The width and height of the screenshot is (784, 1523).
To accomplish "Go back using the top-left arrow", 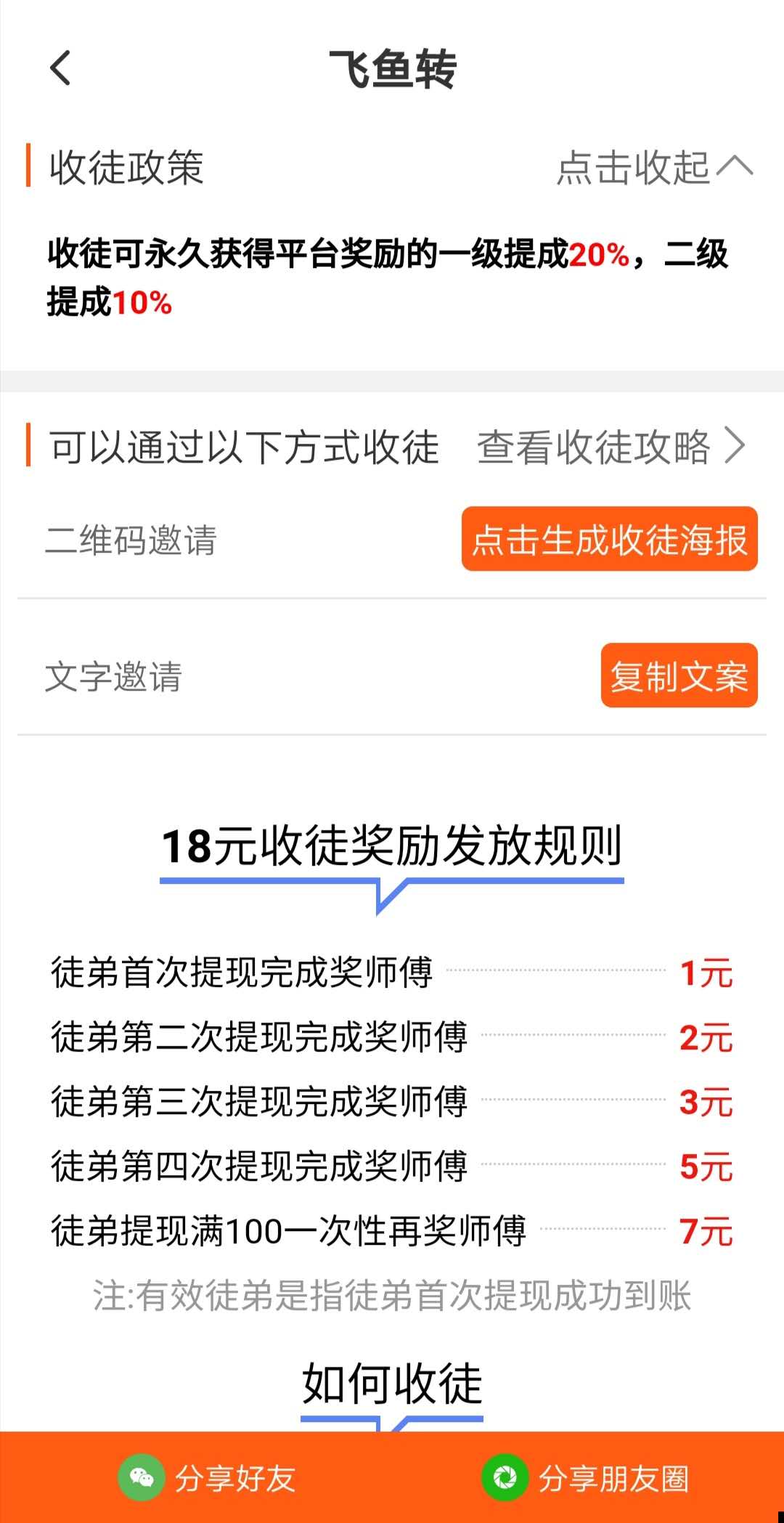I will pos(61,68).
